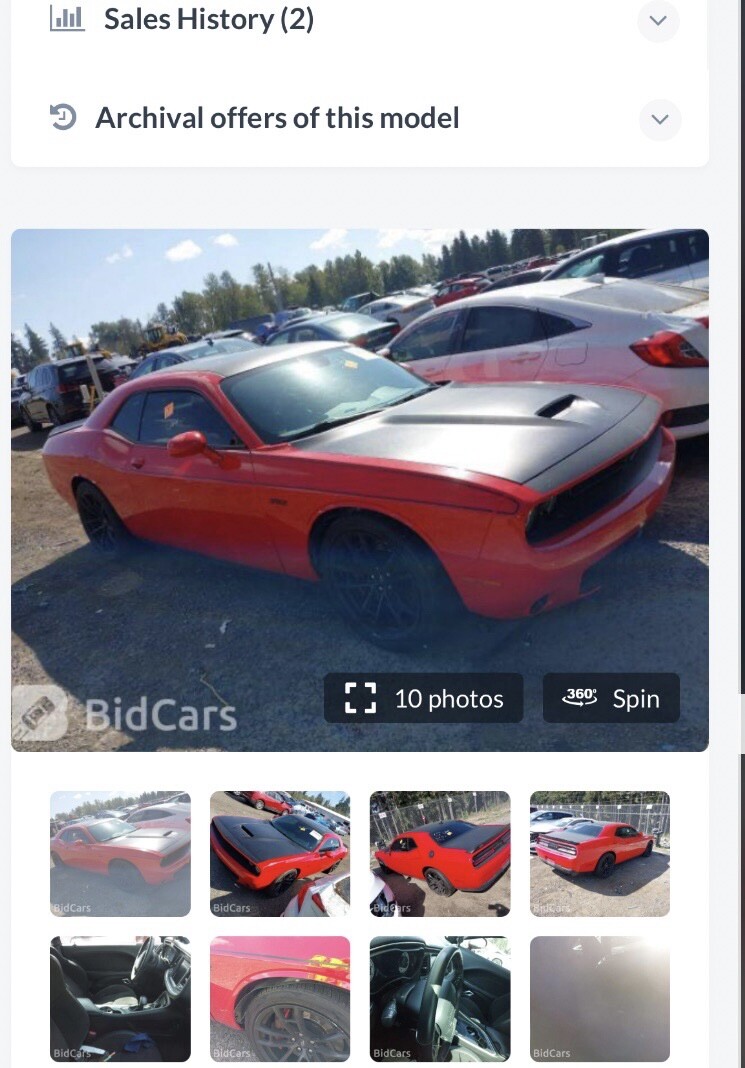View the interior seats thumbnail
The width and height of the screenshot is (745, 1068).
pyautogui.click(x=120, y=998)
